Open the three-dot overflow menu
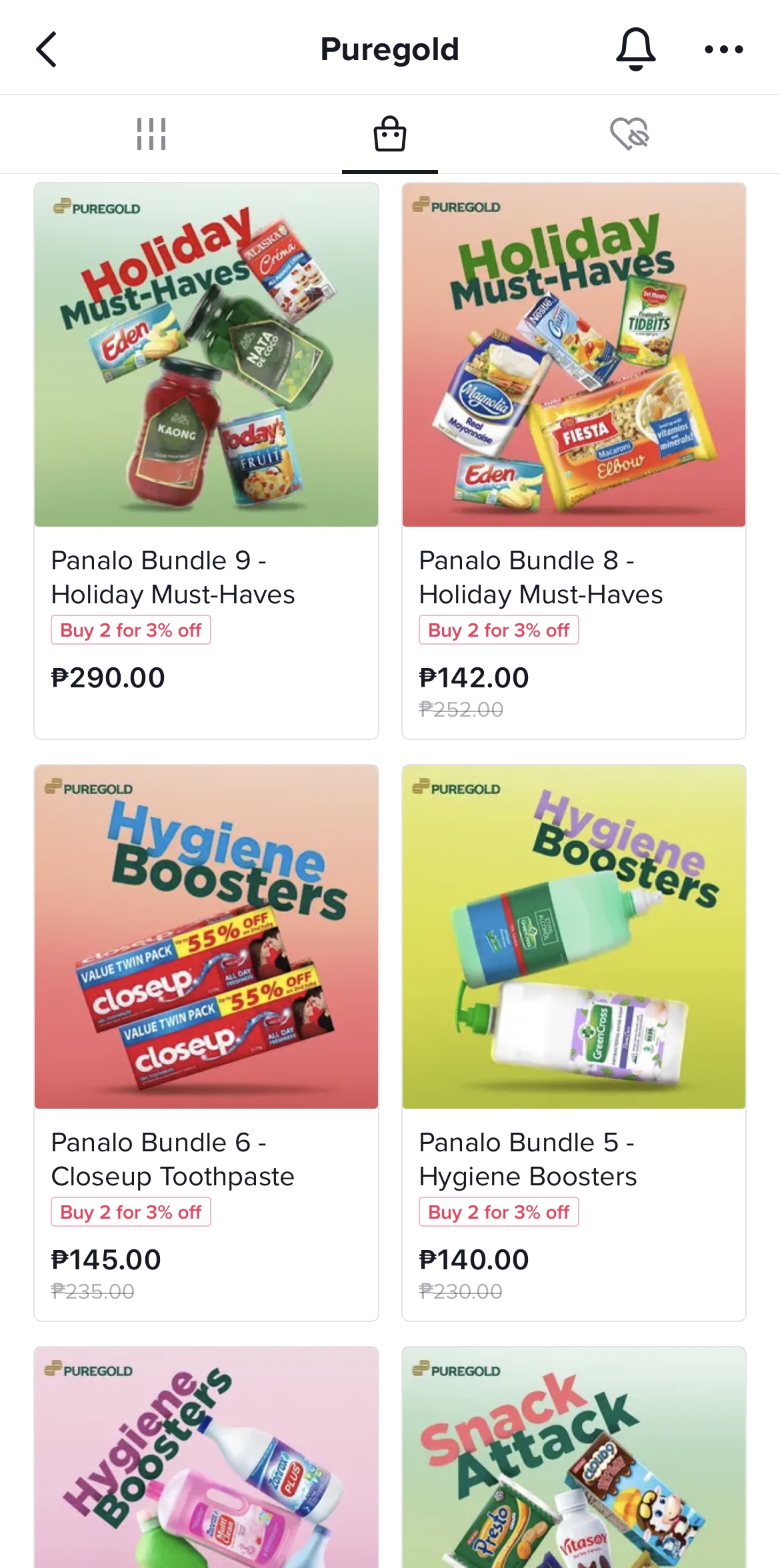 pos(723,49)
